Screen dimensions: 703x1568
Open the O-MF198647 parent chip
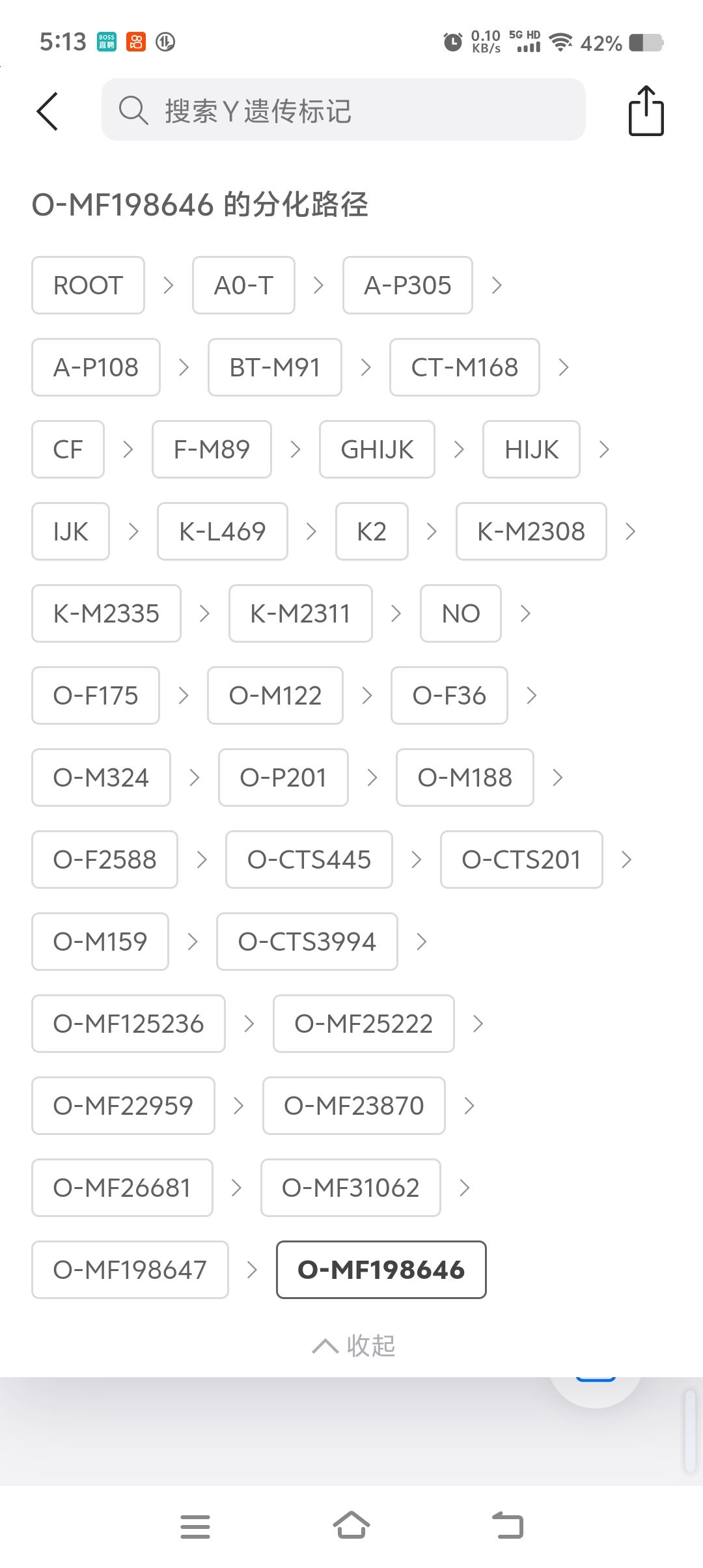click(130, 1270)
